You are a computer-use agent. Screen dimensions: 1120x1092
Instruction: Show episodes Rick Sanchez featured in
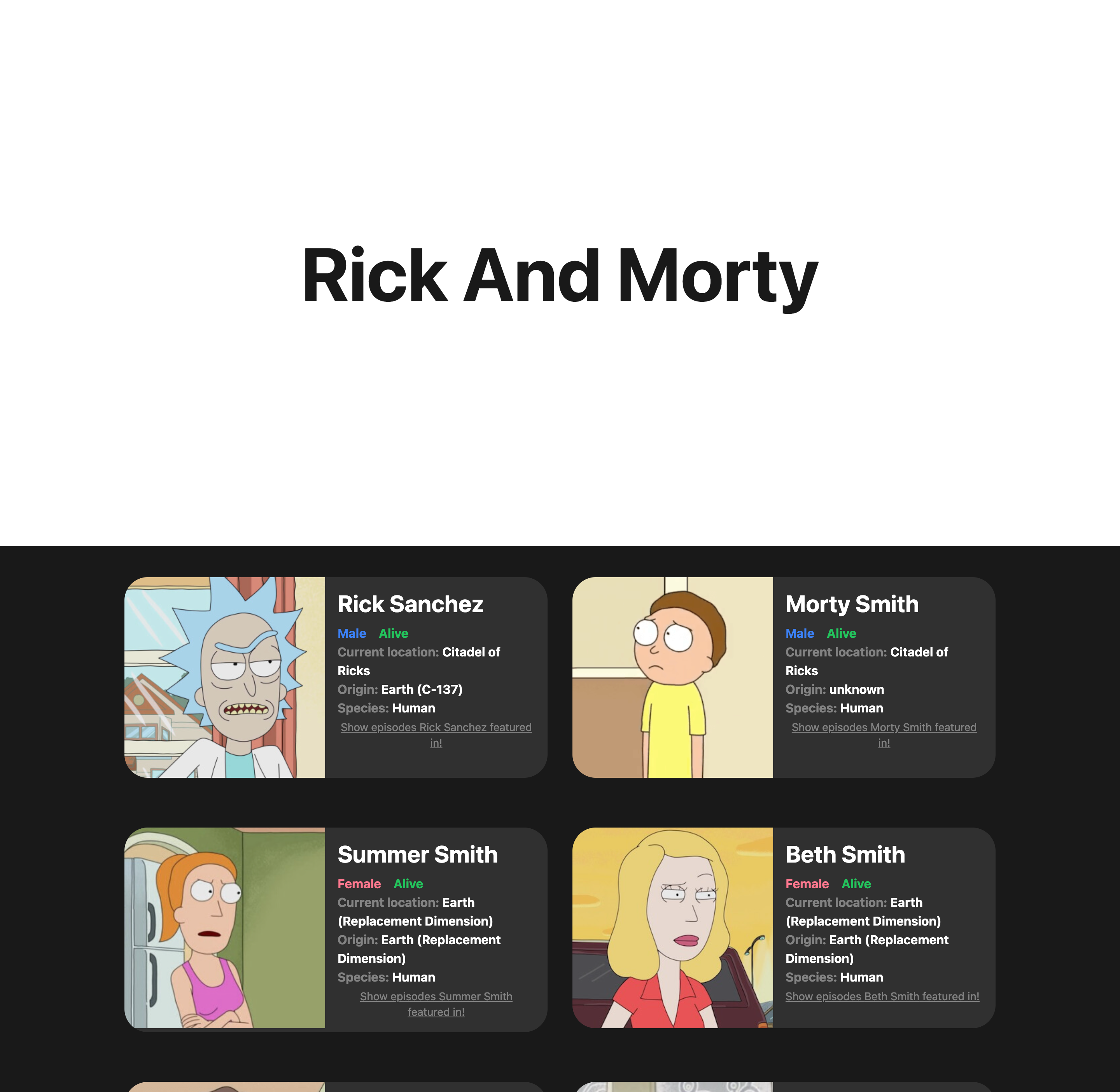point(436,727)
